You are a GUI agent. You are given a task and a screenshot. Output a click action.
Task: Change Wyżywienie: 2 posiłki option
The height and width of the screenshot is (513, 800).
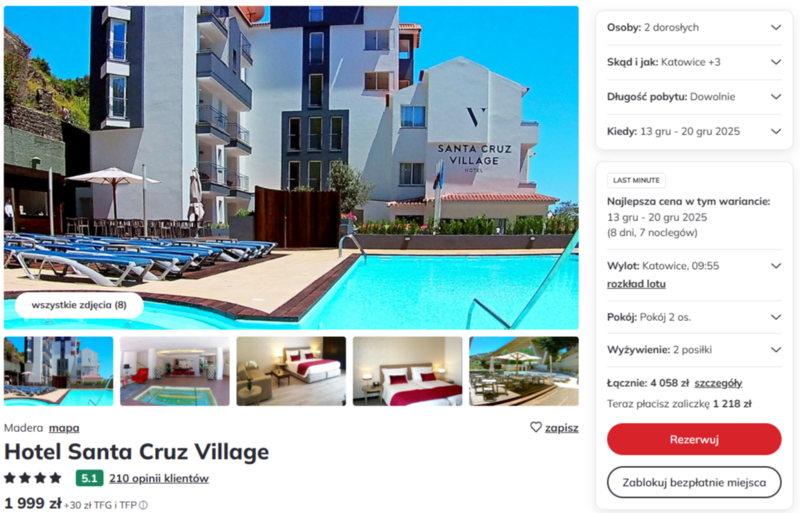click(x=693, y=350)
